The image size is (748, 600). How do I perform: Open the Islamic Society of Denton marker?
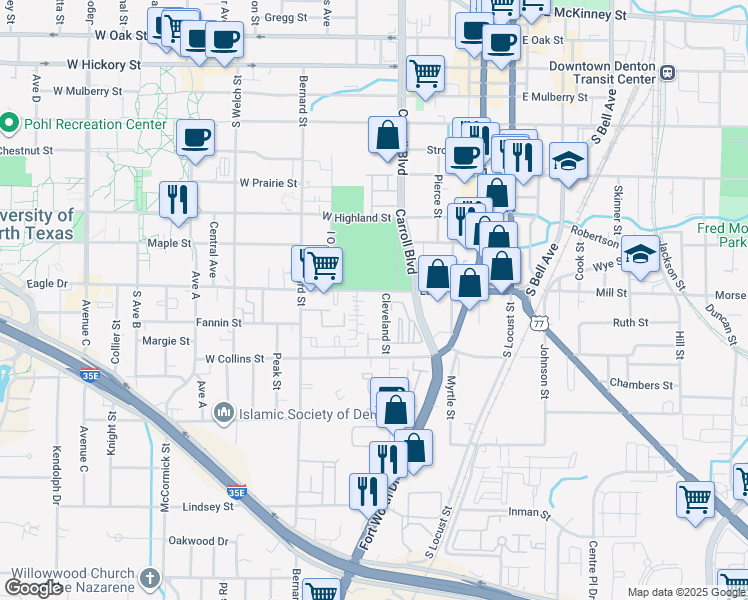(223, 413)
